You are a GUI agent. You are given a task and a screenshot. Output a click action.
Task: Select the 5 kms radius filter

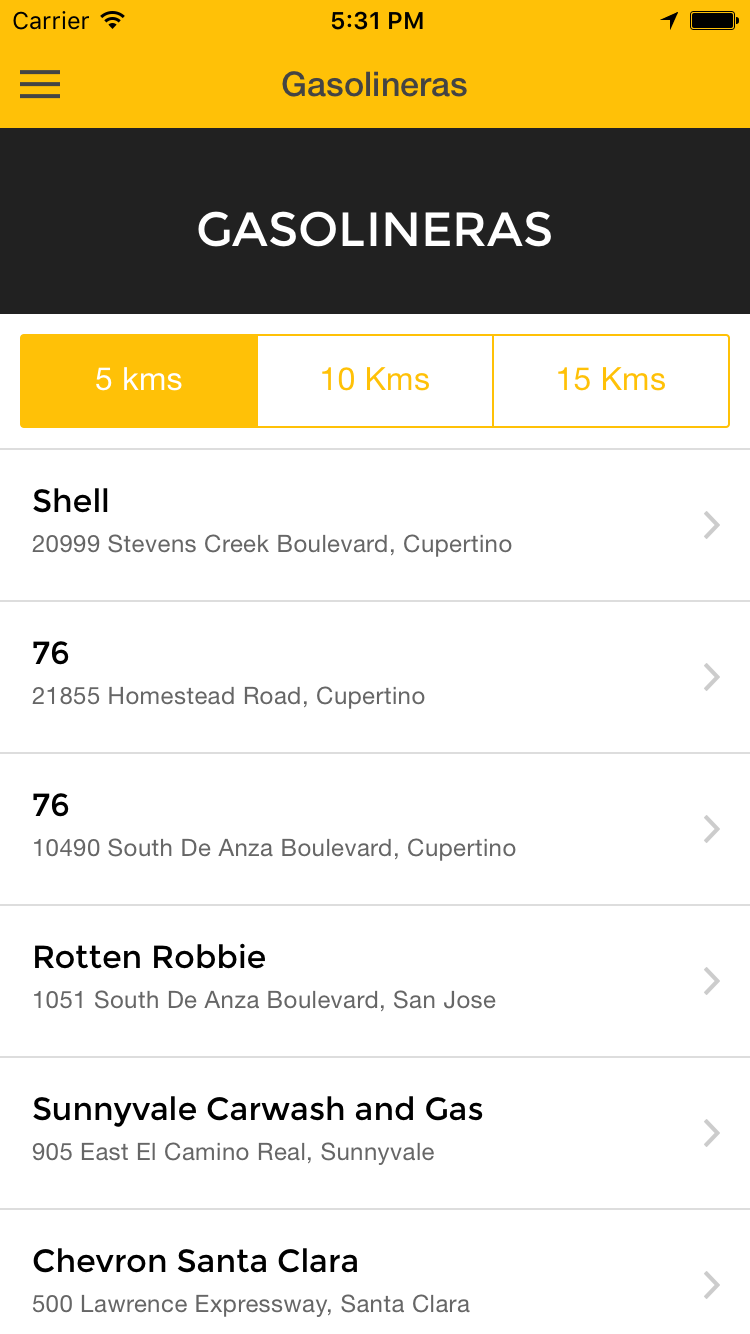(x=139, y=380)
